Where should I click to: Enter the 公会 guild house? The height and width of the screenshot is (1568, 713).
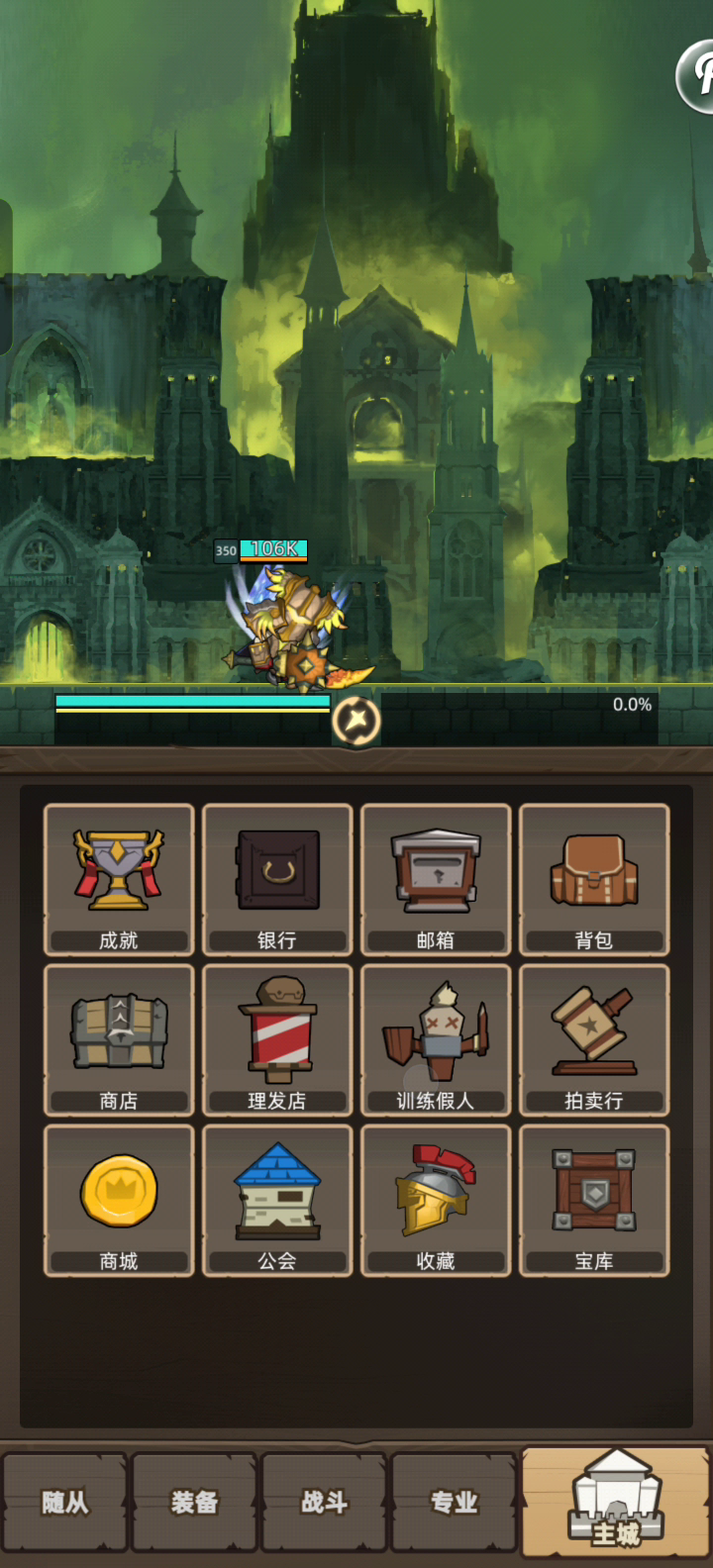(277, 1200)
